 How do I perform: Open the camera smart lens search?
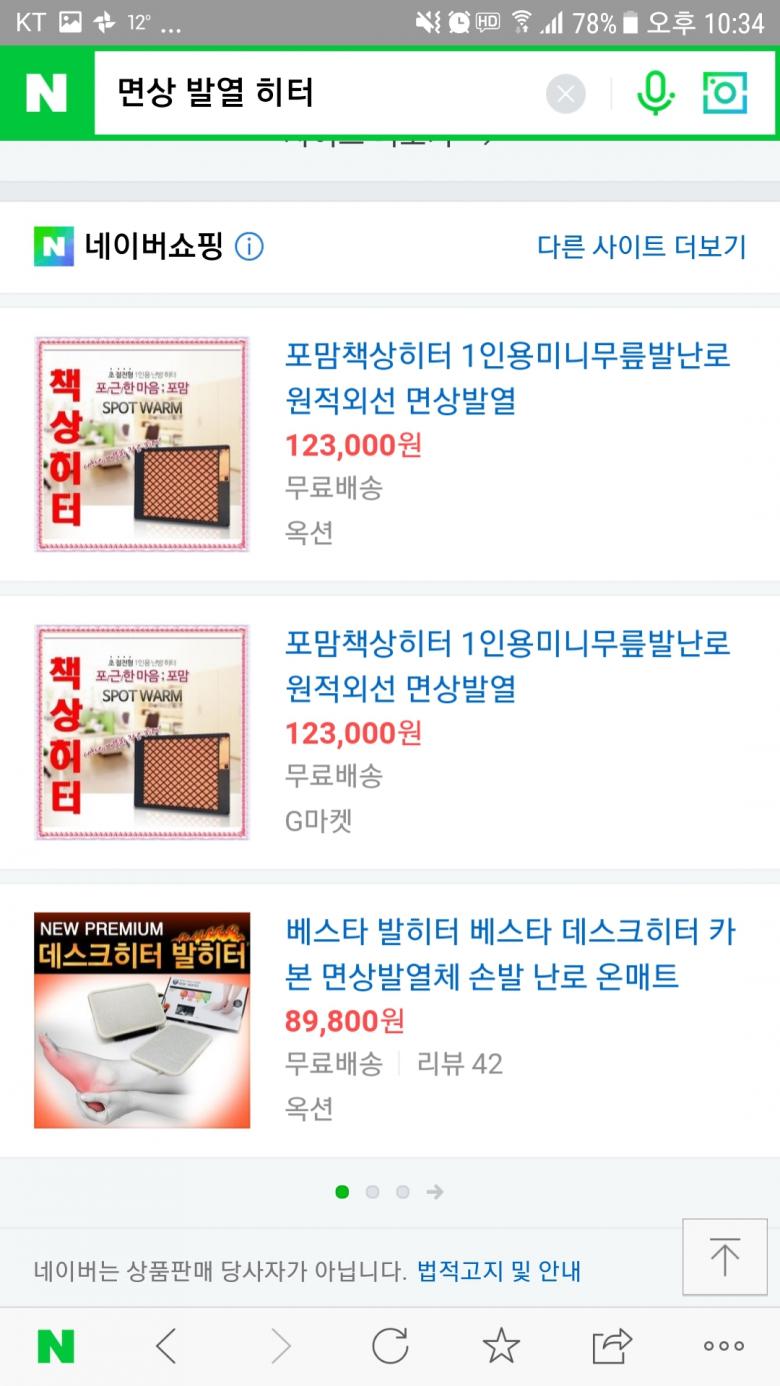tap(725, 94)
